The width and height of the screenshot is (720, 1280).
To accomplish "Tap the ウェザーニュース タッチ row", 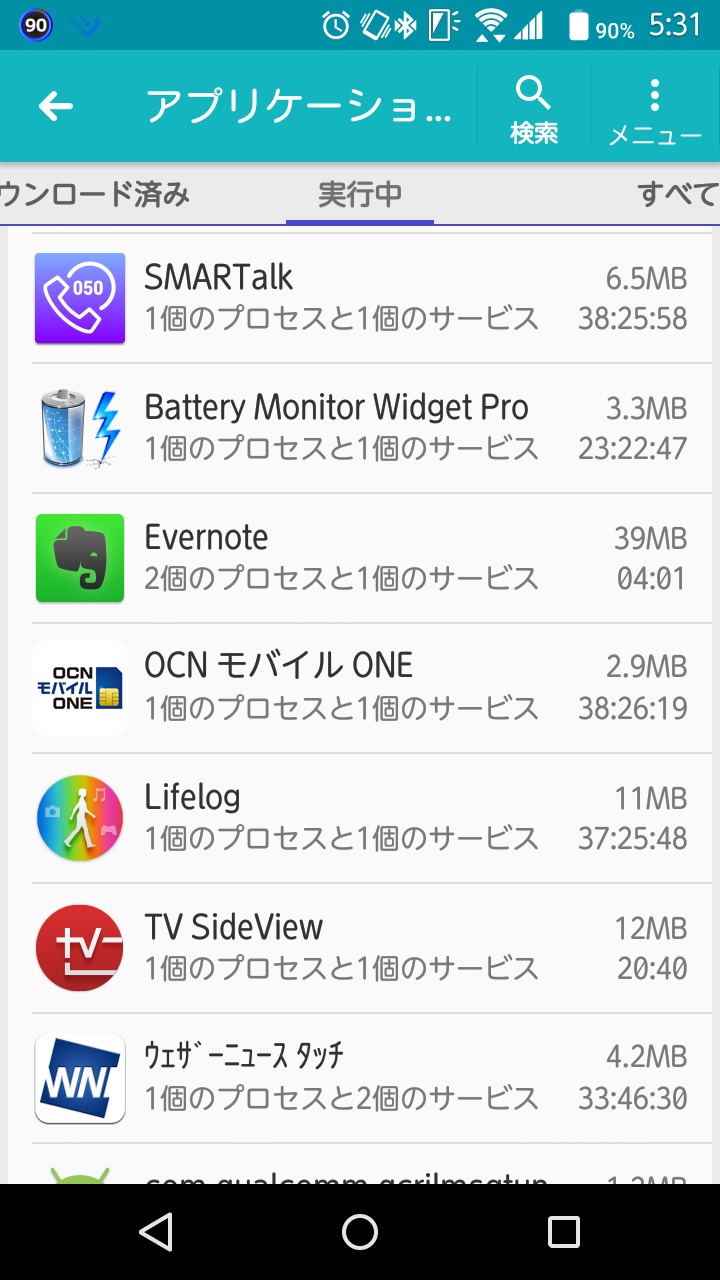I will tap(360, 1078).
